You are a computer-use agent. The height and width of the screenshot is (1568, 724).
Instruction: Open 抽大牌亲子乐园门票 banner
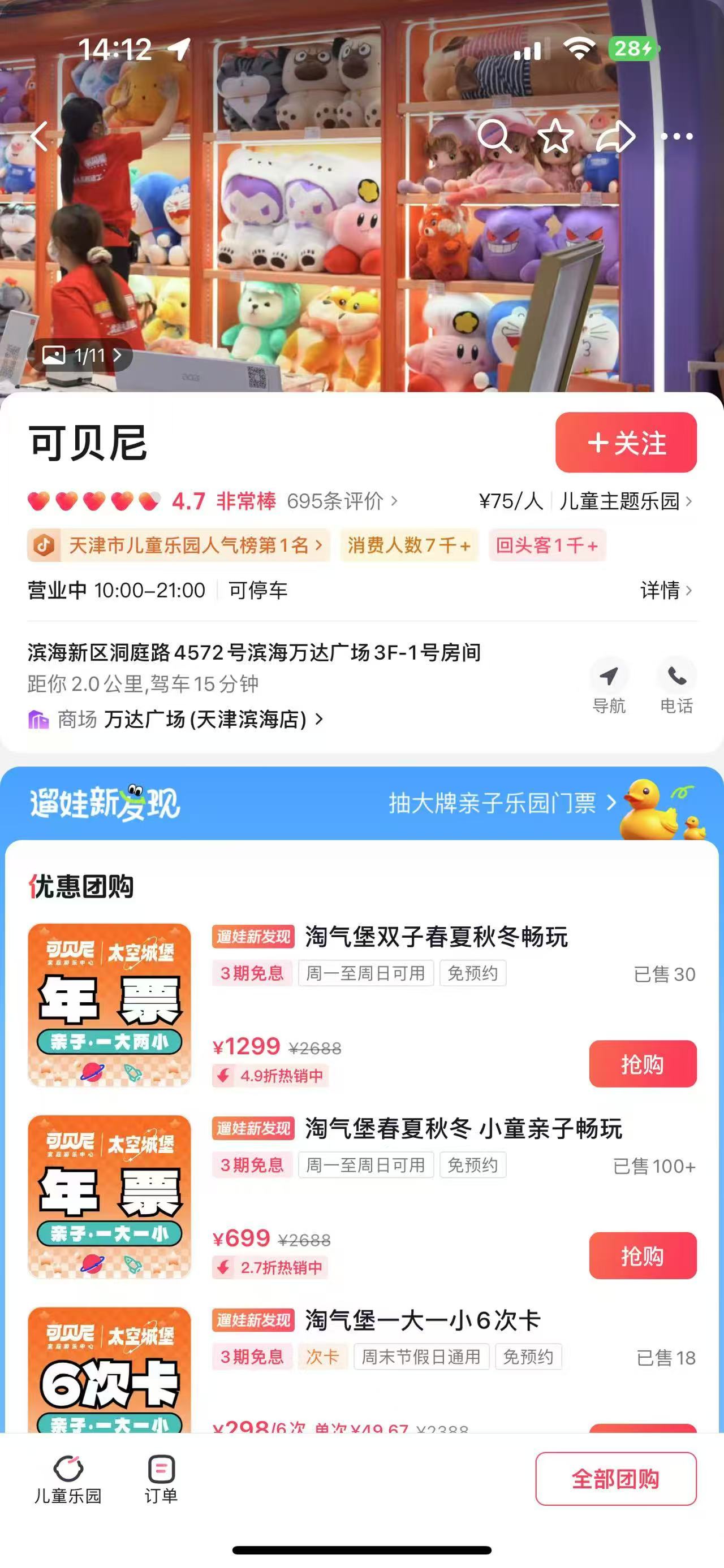[x=501, y=803]
